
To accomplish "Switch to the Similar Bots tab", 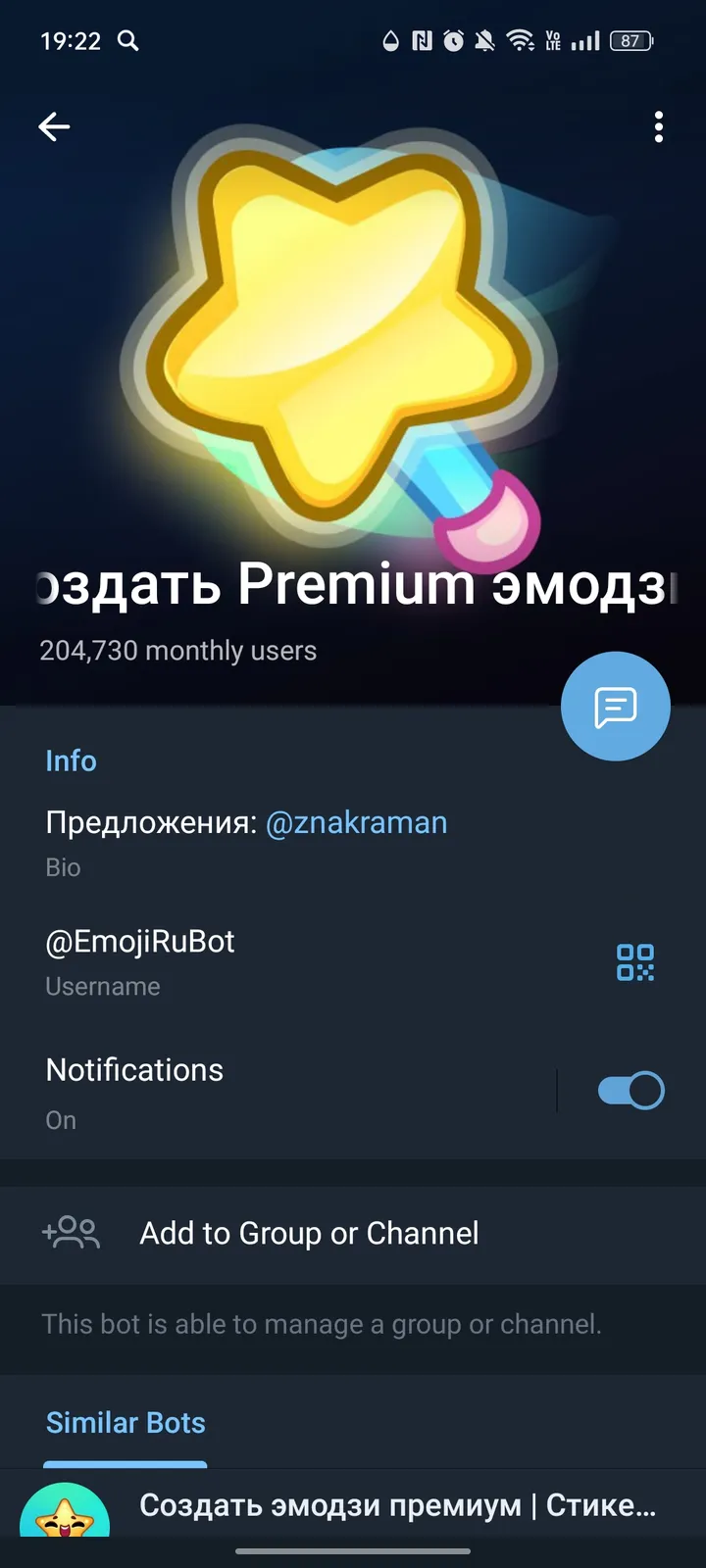I will click(x=125, y=1422).
